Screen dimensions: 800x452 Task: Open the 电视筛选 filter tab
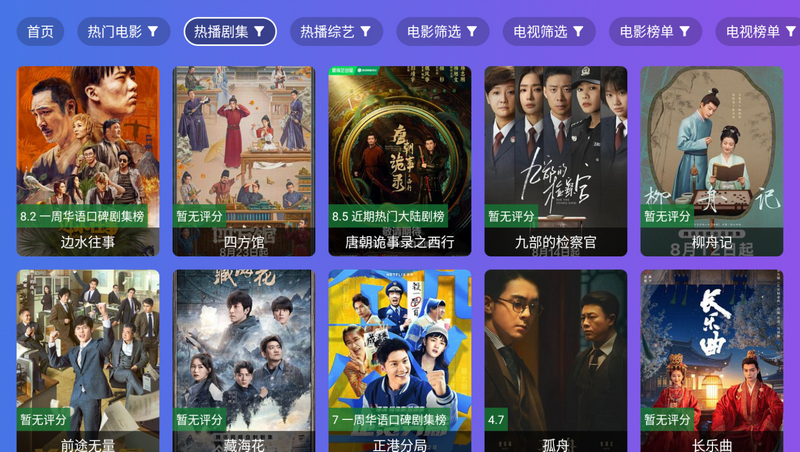549,32
